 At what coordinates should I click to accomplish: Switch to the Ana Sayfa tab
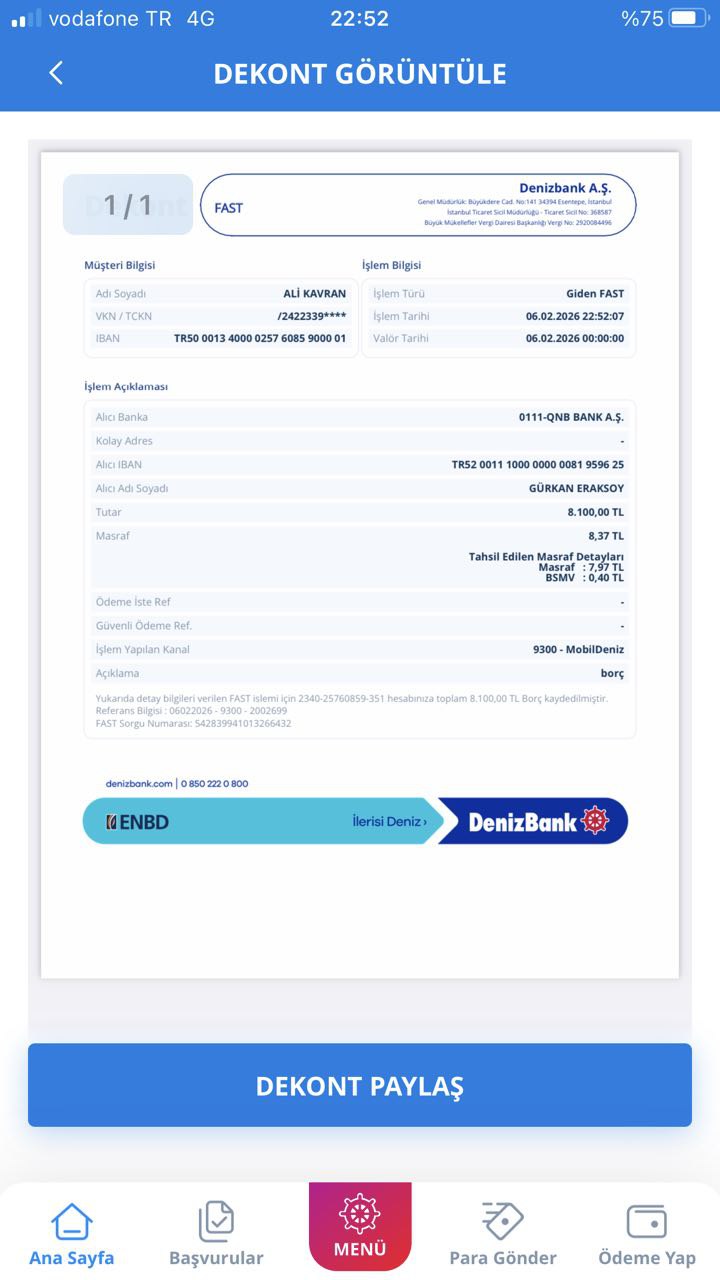(x=72, y=1234)
